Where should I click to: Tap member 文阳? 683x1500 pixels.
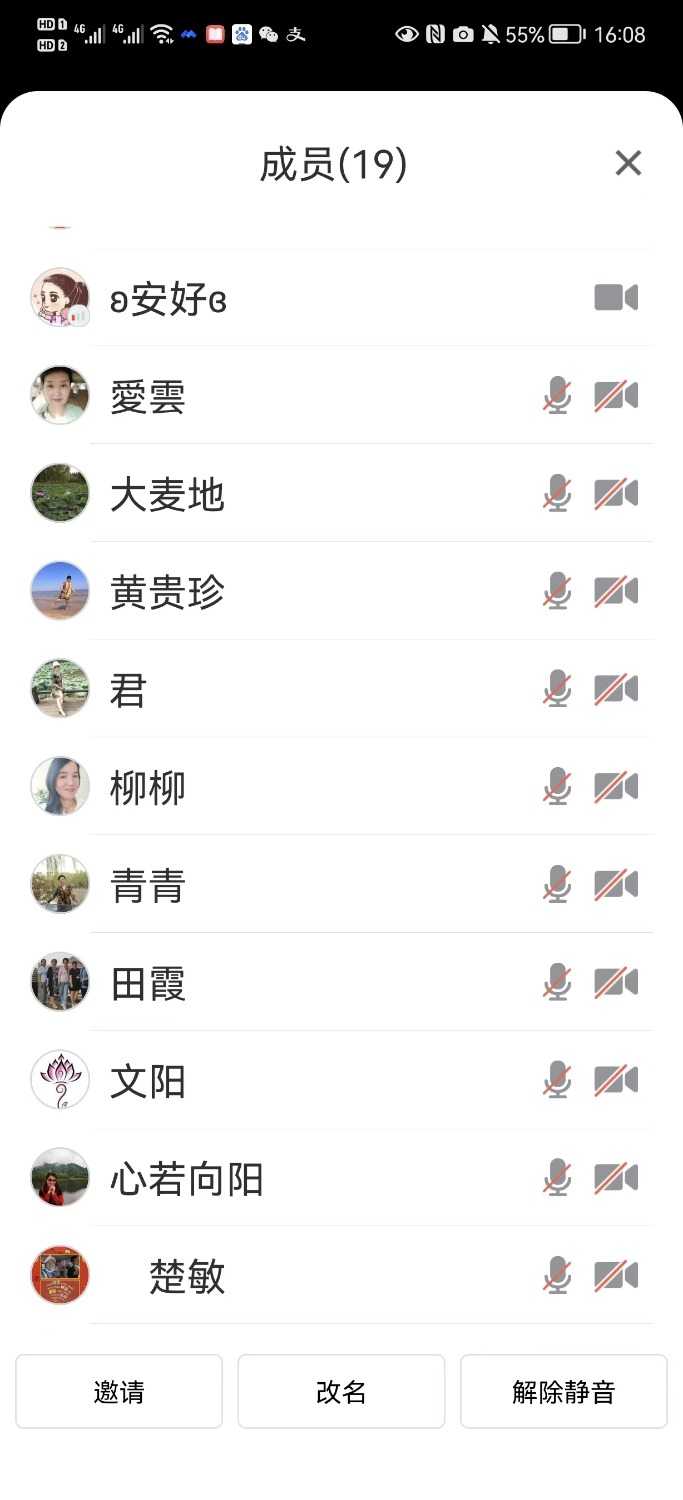148,1082
